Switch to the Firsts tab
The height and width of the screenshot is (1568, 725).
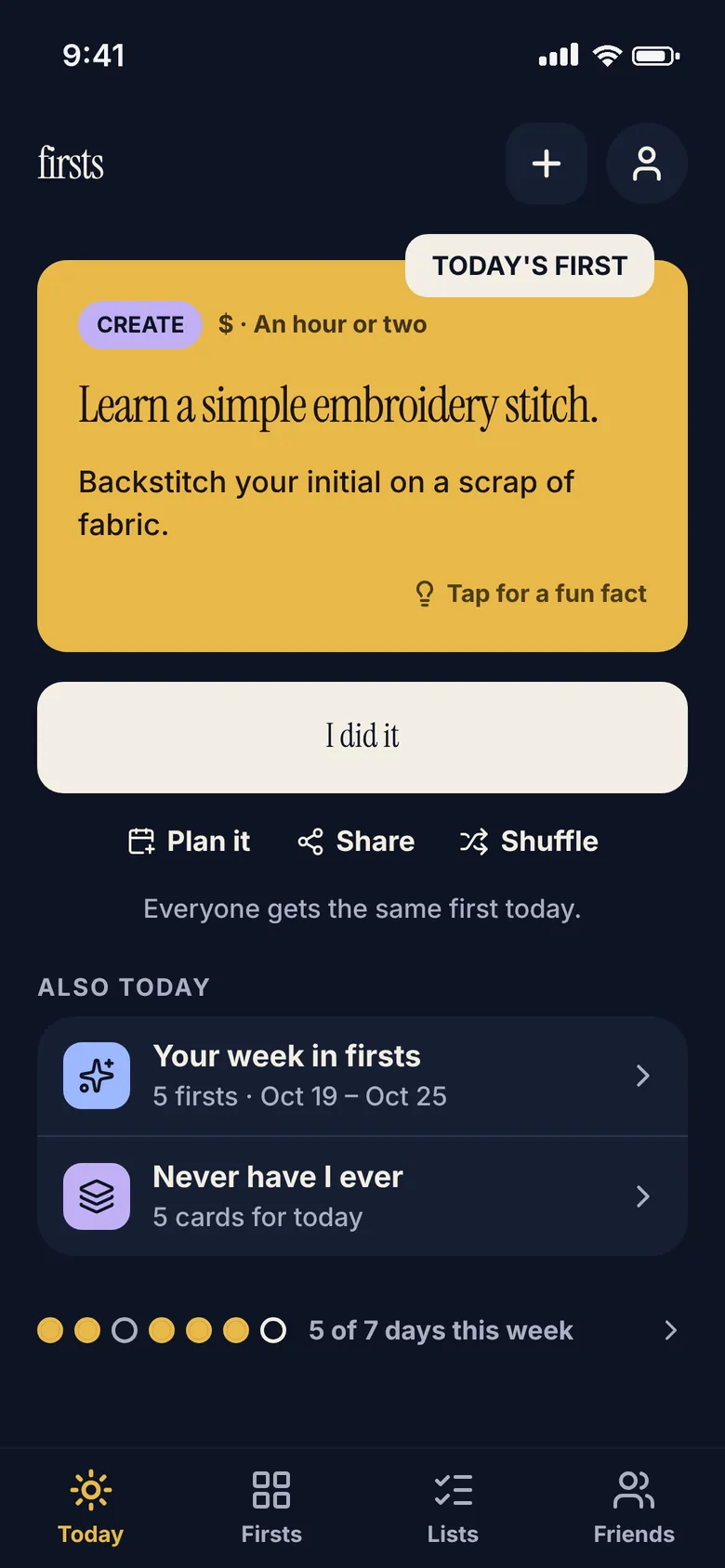click(271, 1509)
